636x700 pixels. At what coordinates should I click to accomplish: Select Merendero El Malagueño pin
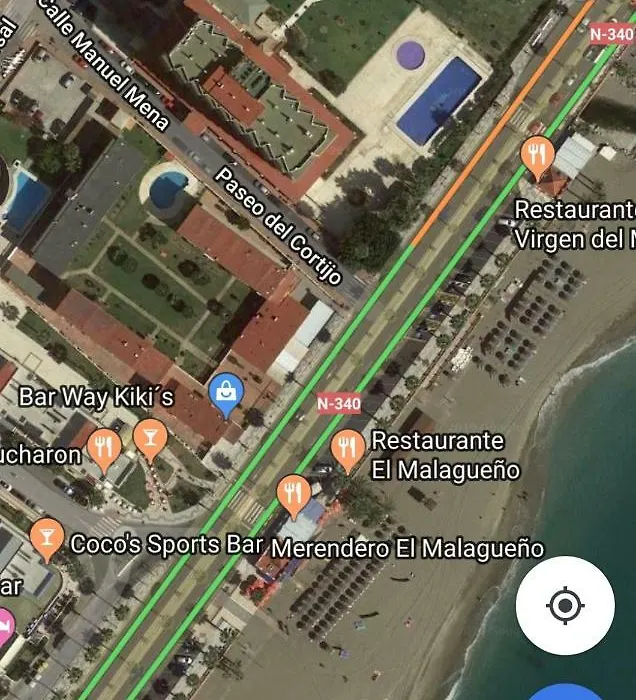coord(292,493)
